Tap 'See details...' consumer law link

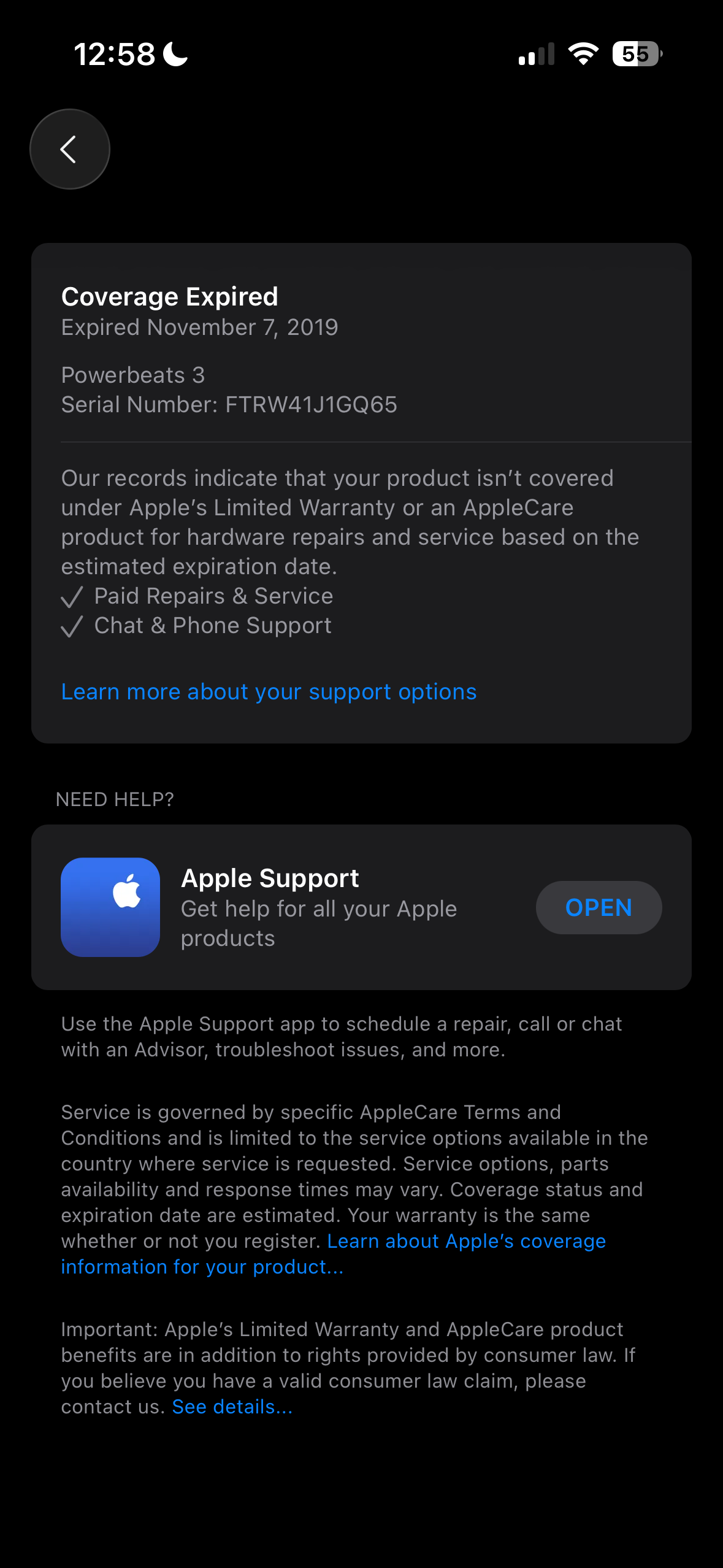[232, 1407]
